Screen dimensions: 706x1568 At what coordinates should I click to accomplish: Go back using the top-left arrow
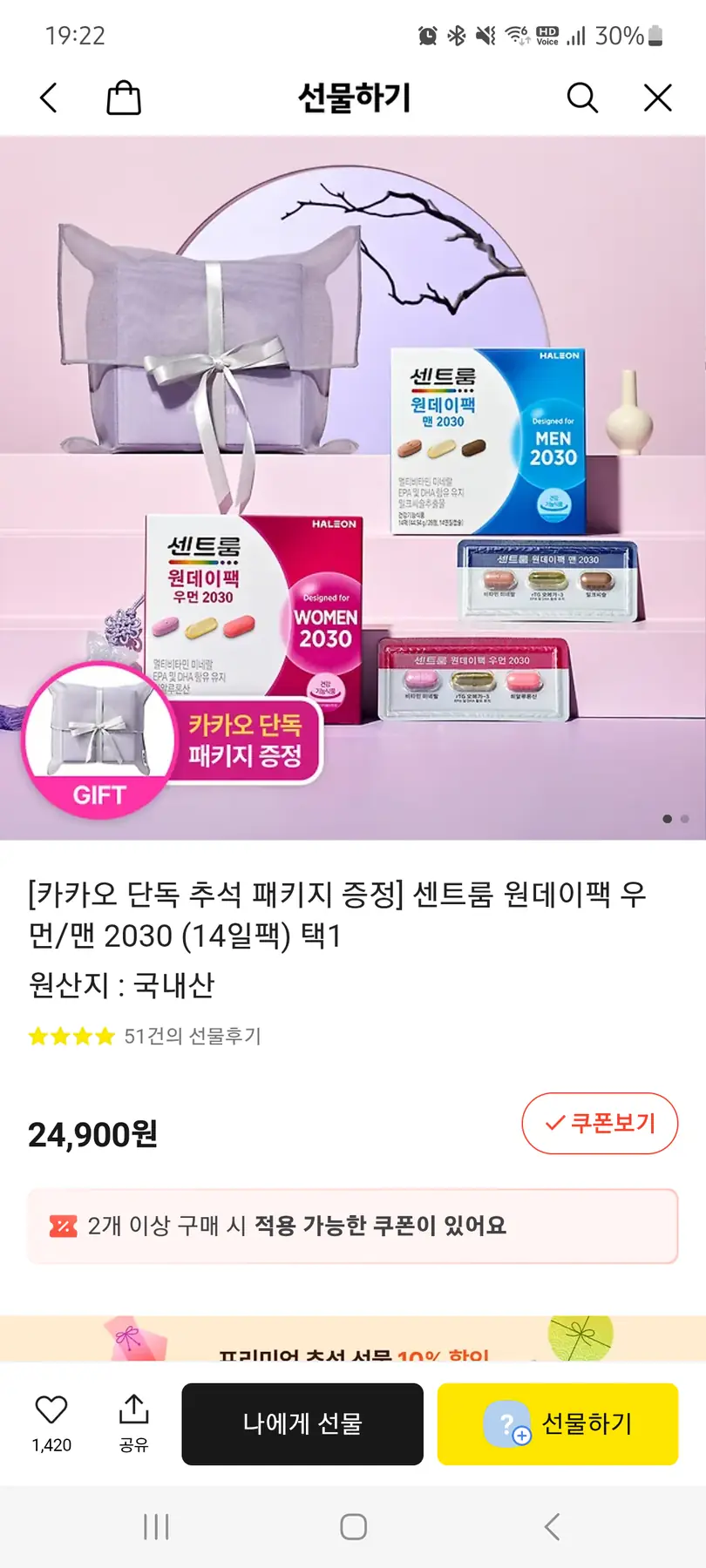[x=49, y=98]
